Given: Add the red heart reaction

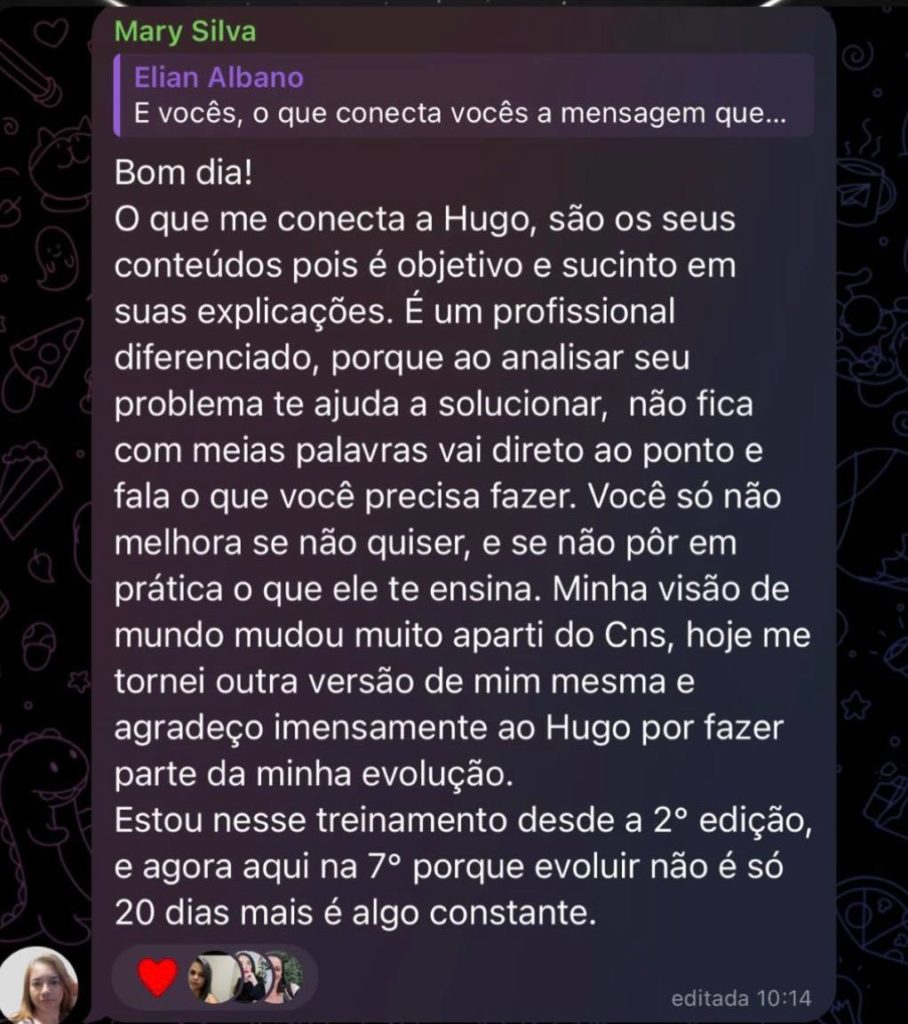Looking at the screenshot, I should pyautogui.click(x=157, y=976).
